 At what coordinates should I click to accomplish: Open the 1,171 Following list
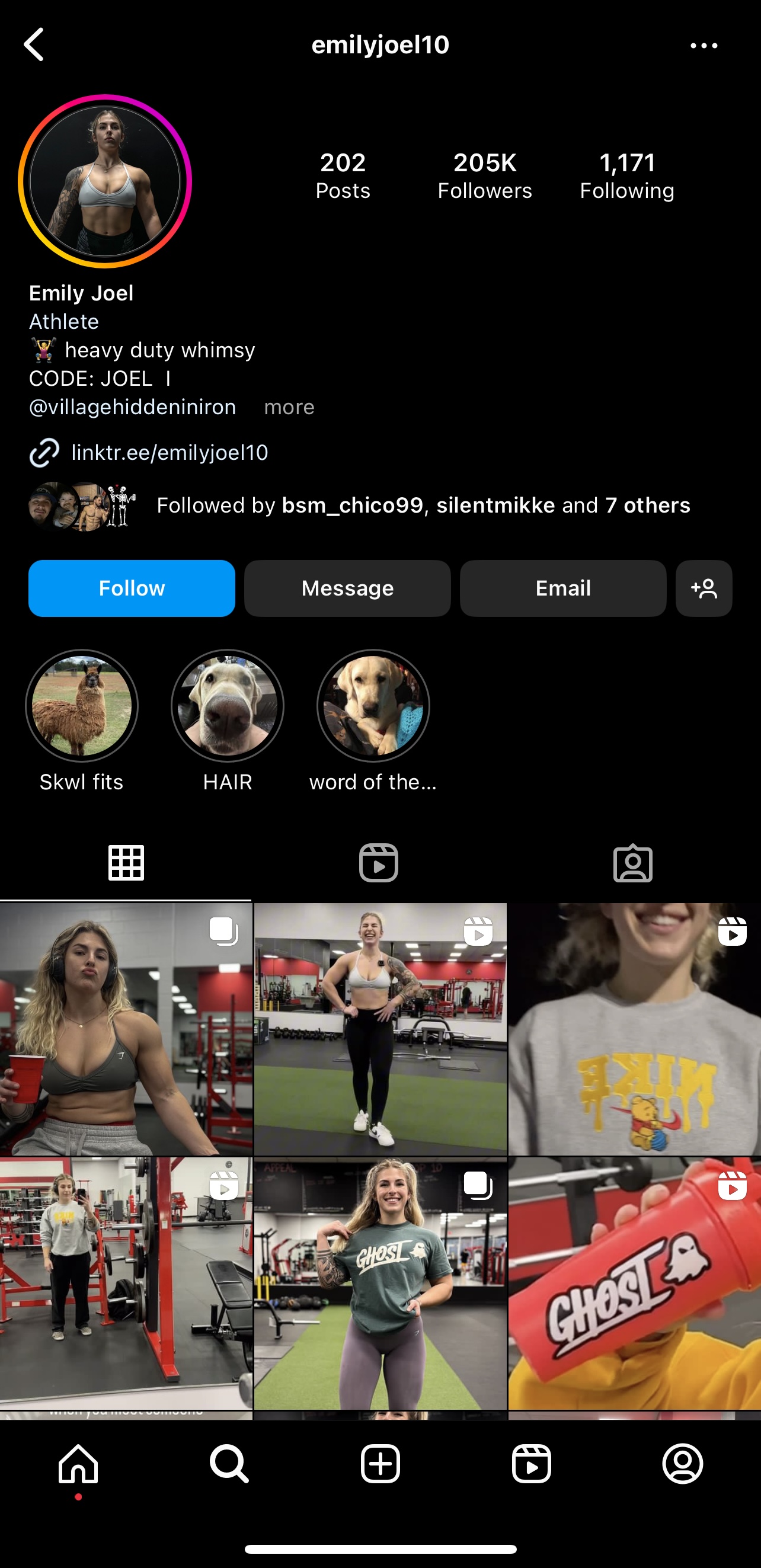coord(626,176)
